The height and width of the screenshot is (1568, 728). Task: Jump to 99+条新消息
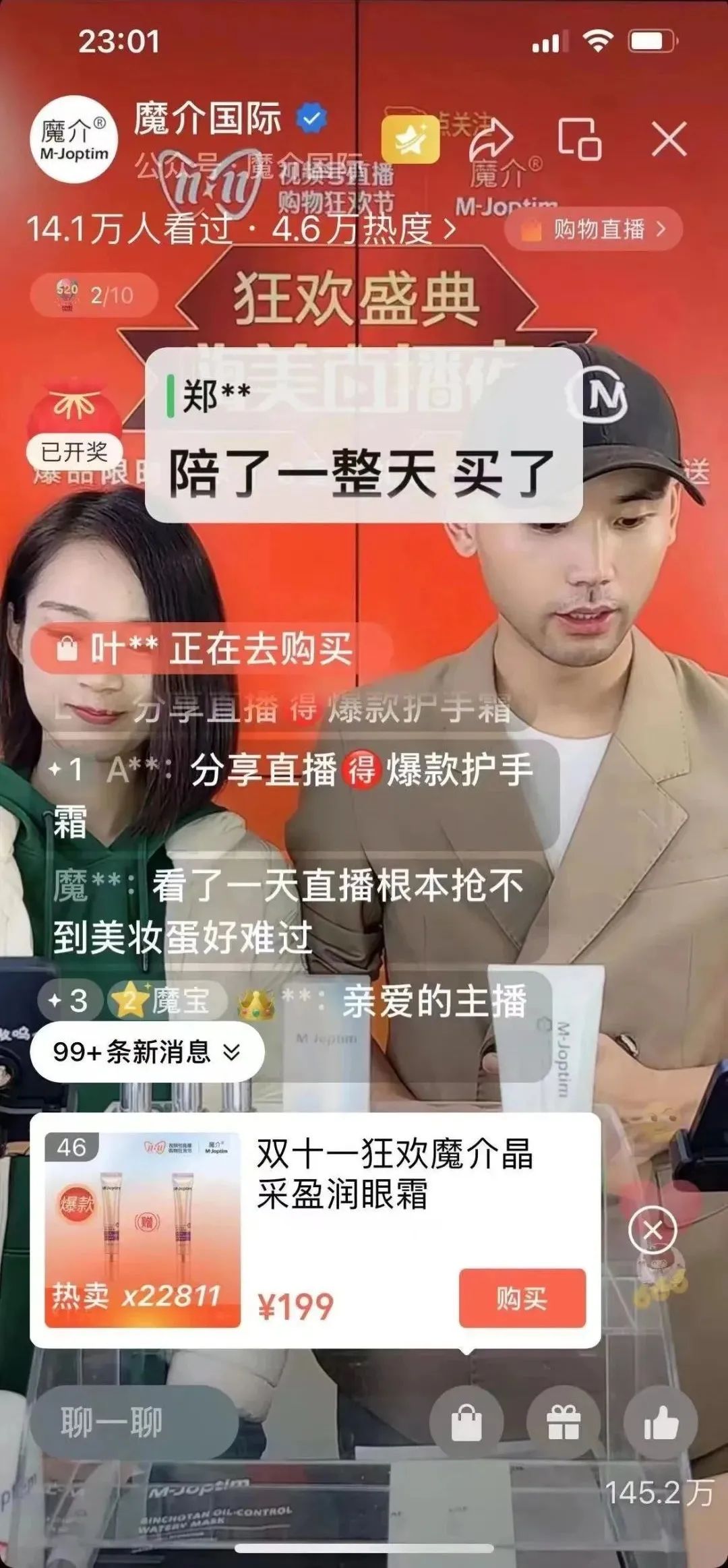(x=146, y=1052)
